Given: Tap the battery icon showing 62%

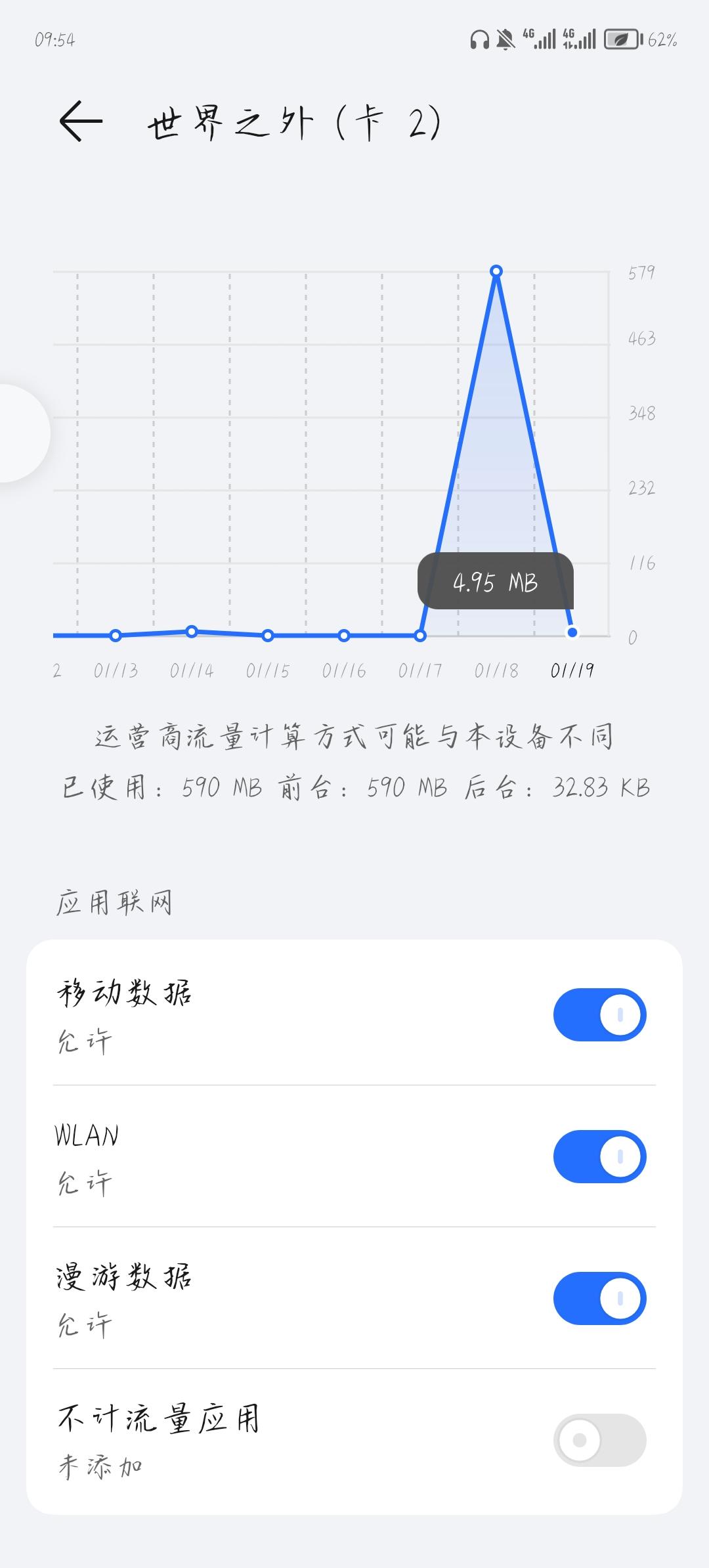Looking at the screenshot, I should click(622, 38).
